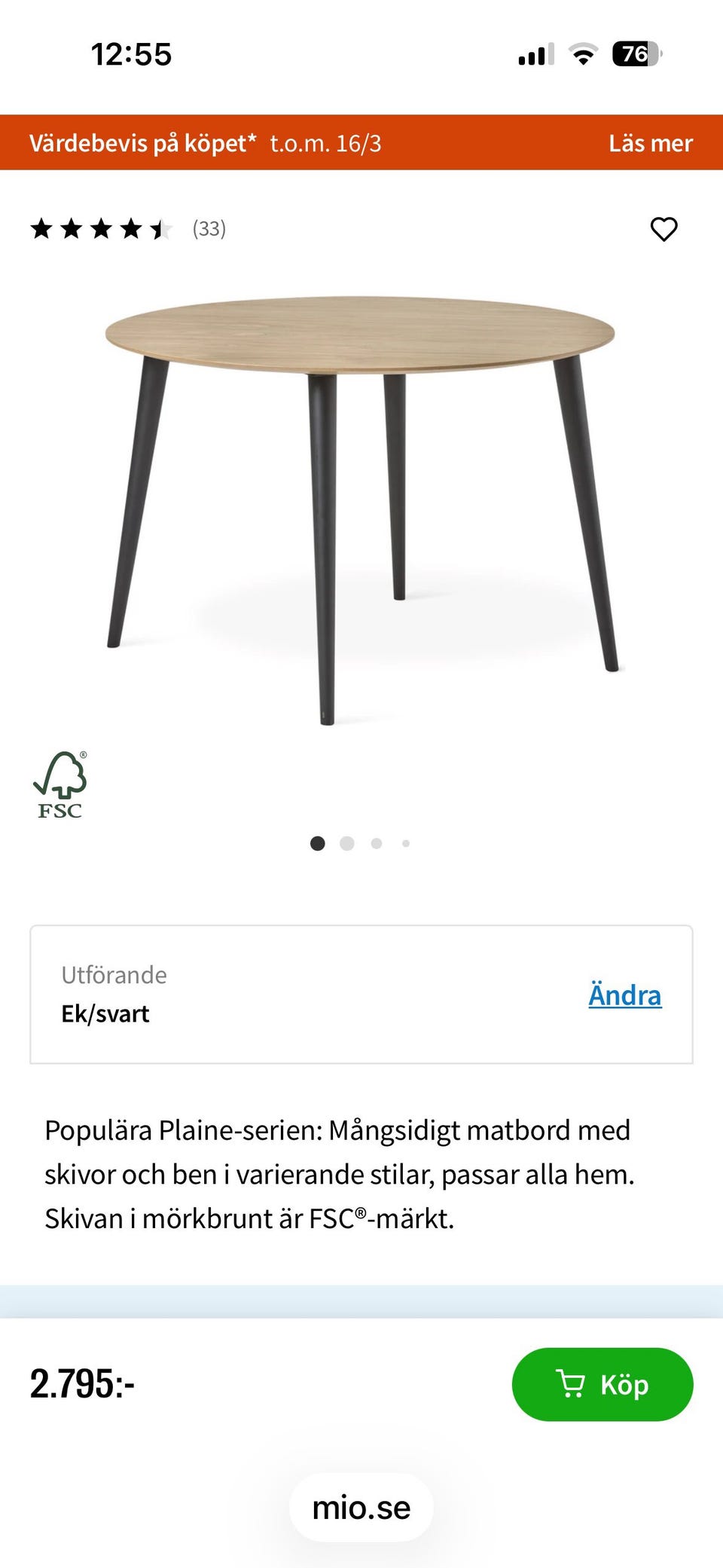This screenshot has height=1568, width=723.
Task: Tap the half-filled fifth rating star
Action: click(x=162, y=229)
